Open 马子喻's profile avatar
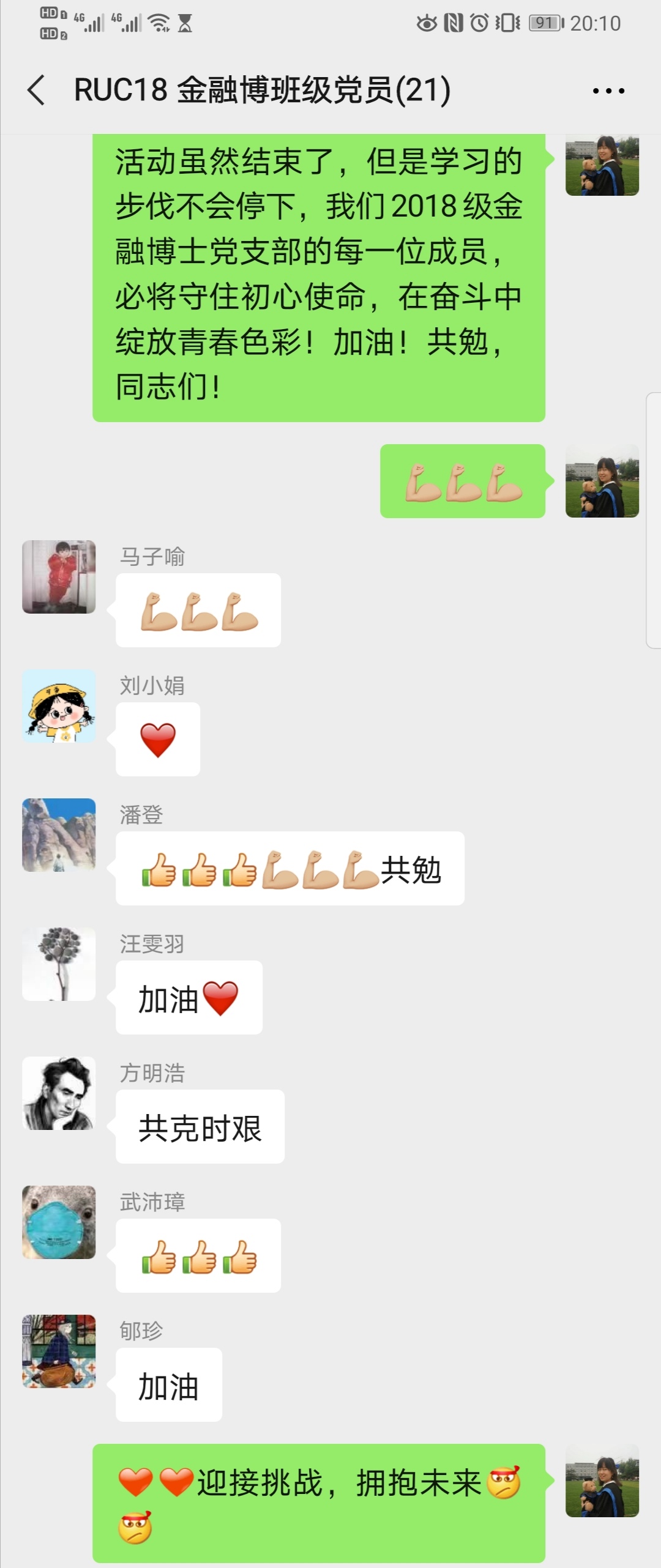 pyautogui.click(x=59, y=577)
